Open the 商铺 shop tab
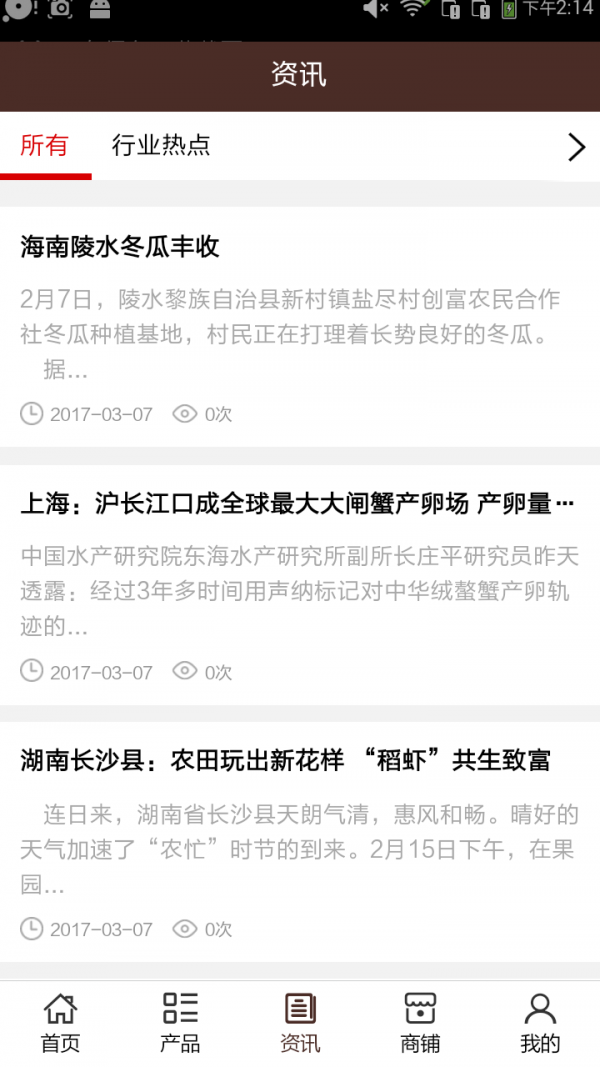Image resolution: width=600 pixels, height=1067 pixels. (x=420, y=1022)
